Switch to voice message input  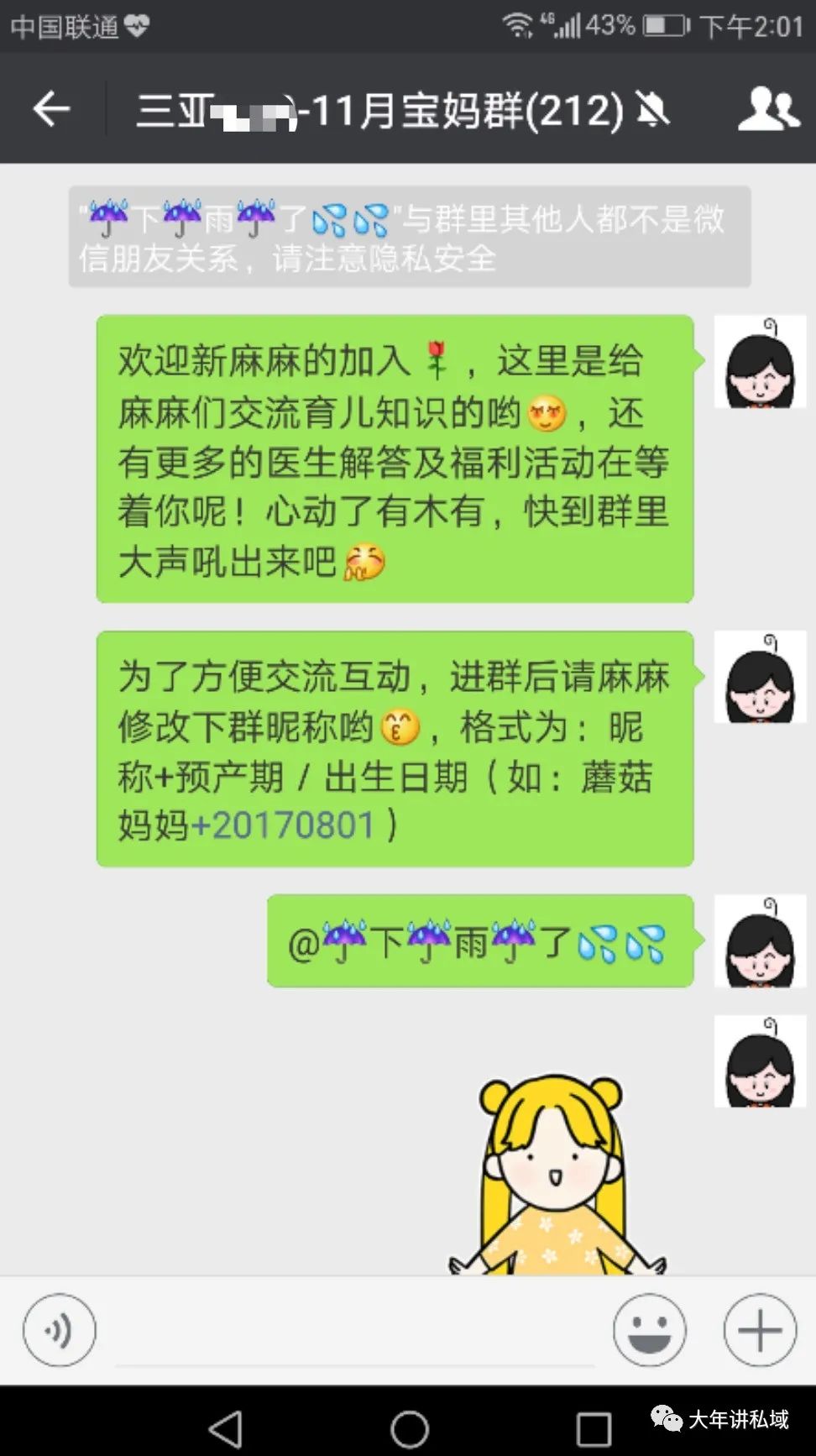[60, 1330]
